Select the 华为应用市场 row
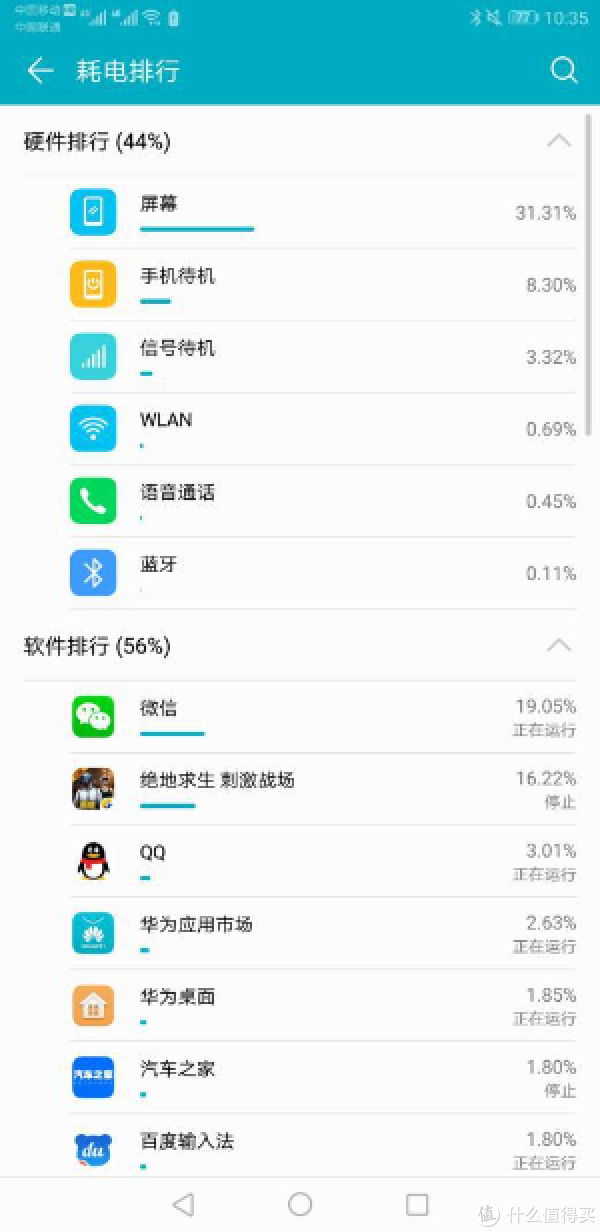The width and height of the screenshot is (600, 1232). (322, 933)
